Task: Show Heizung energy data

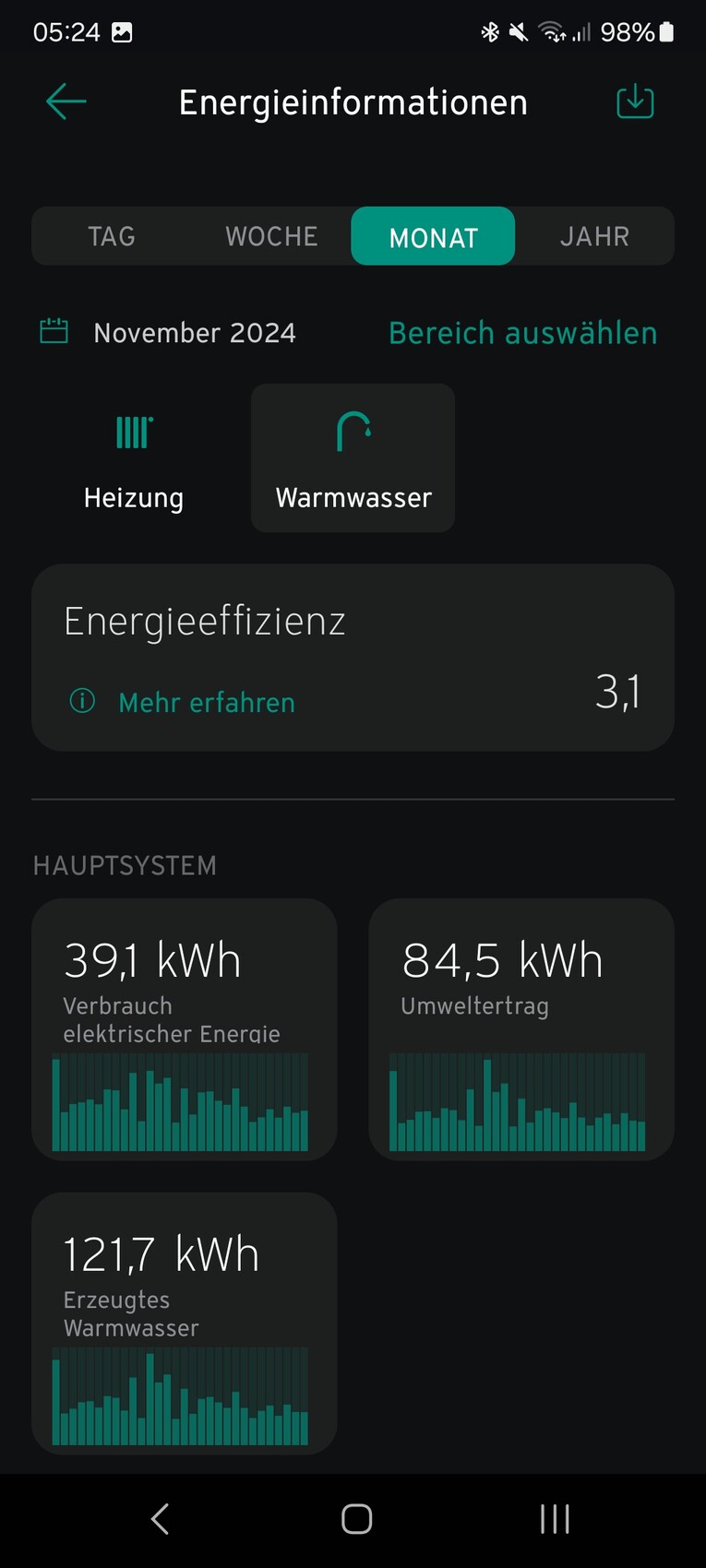Action: pos(134,458)
